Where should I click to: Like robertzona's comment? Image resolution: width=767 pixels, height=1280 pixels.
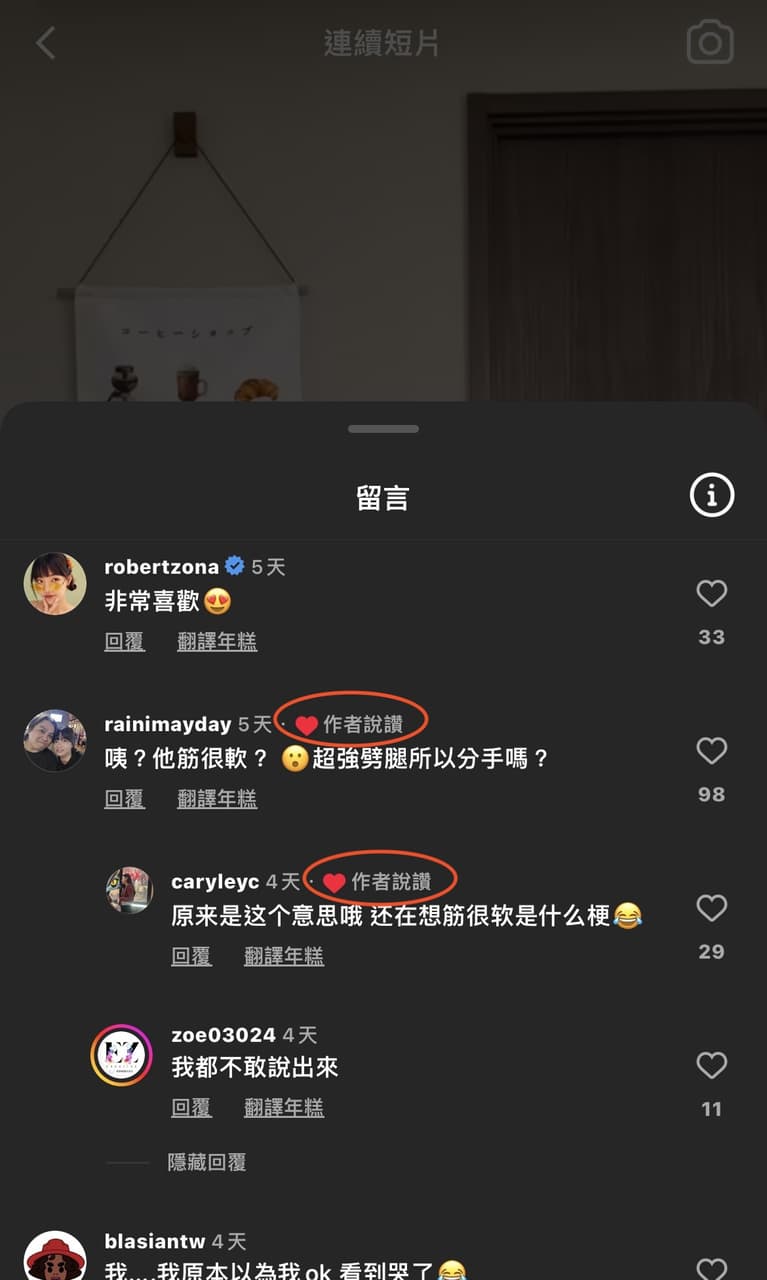pyautogui.click(x=711, y=594)
